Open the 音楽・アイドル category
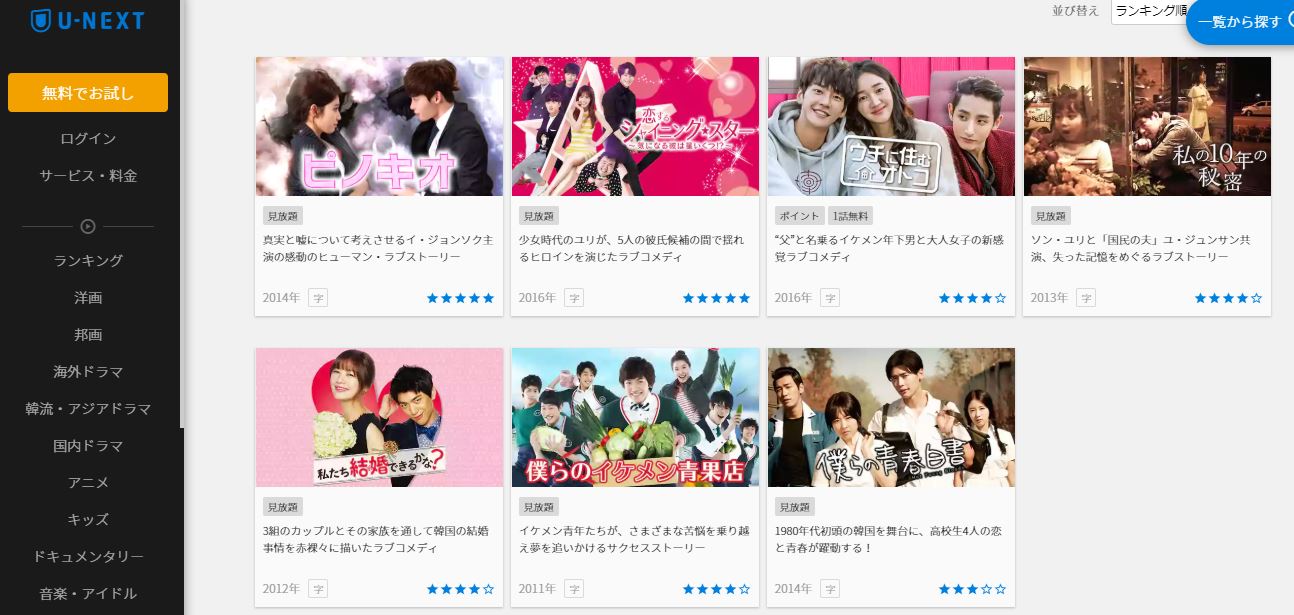This screenshot has height=615, width=1294. tap(88, 594)
